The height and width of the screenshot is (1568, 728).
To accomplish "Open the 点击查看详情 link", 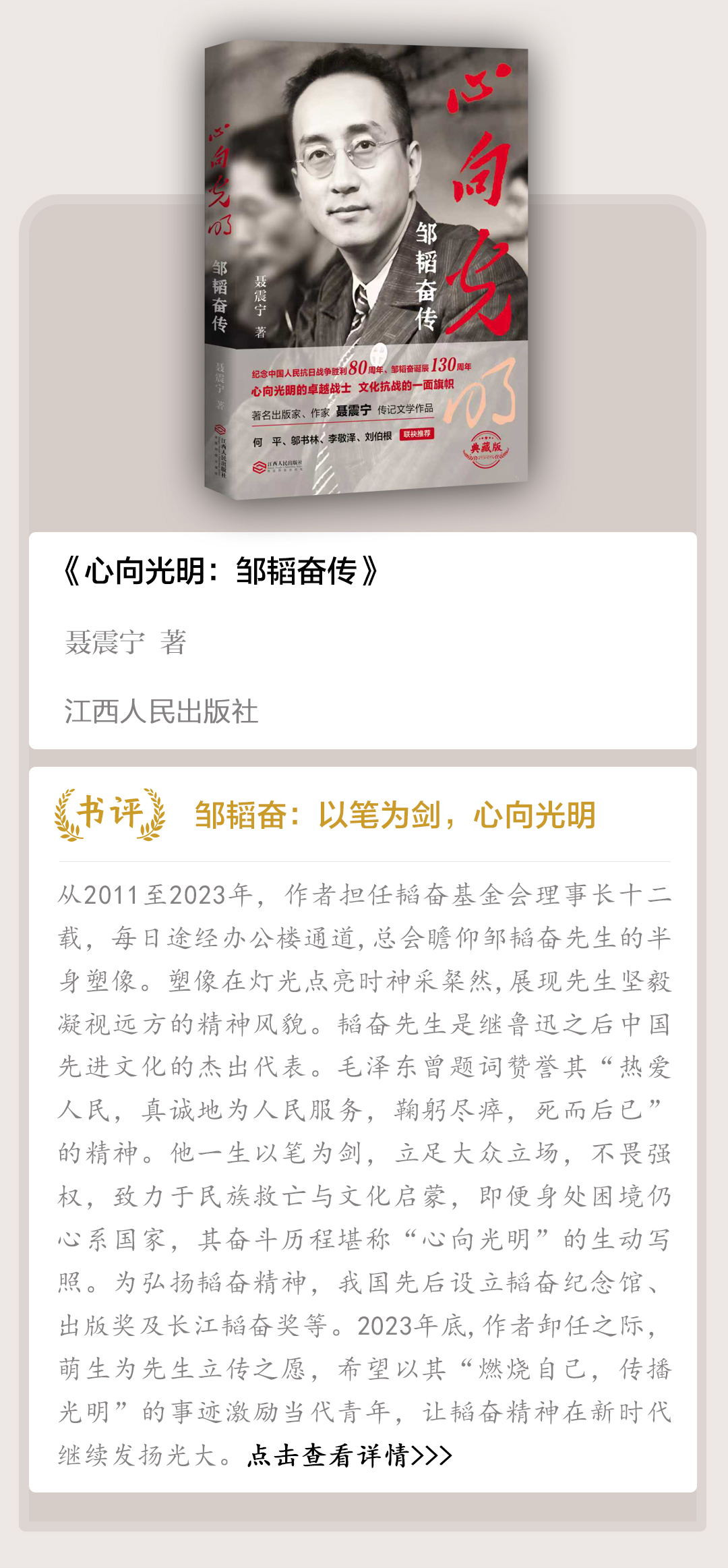I will tap(349, 1455).
